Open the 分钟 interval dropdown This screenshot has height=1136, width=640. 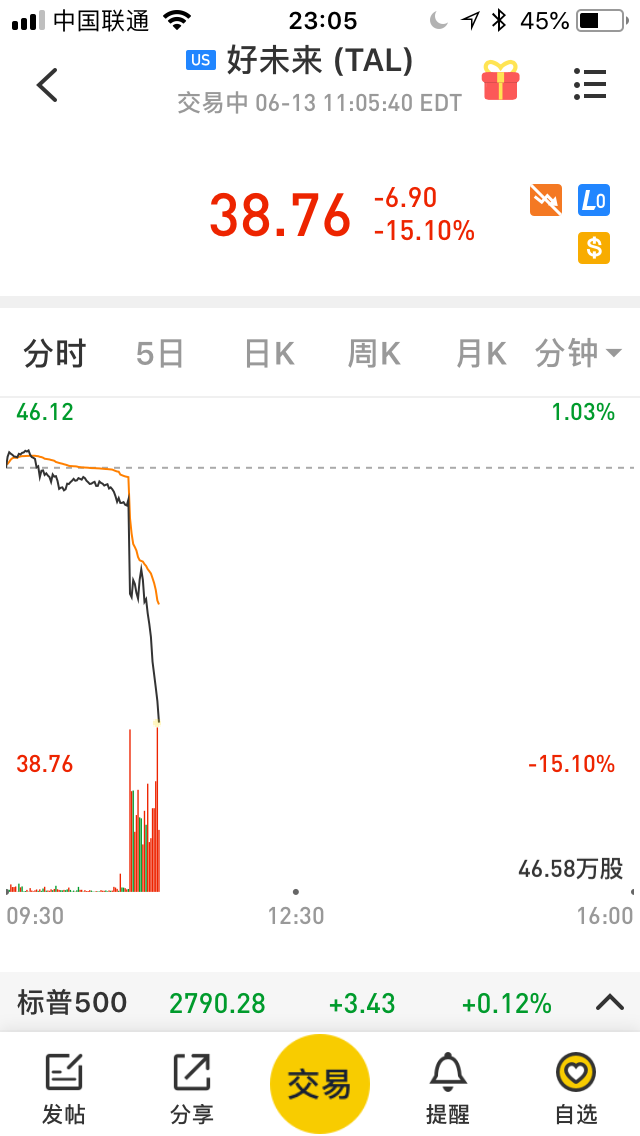click(578, 353)
